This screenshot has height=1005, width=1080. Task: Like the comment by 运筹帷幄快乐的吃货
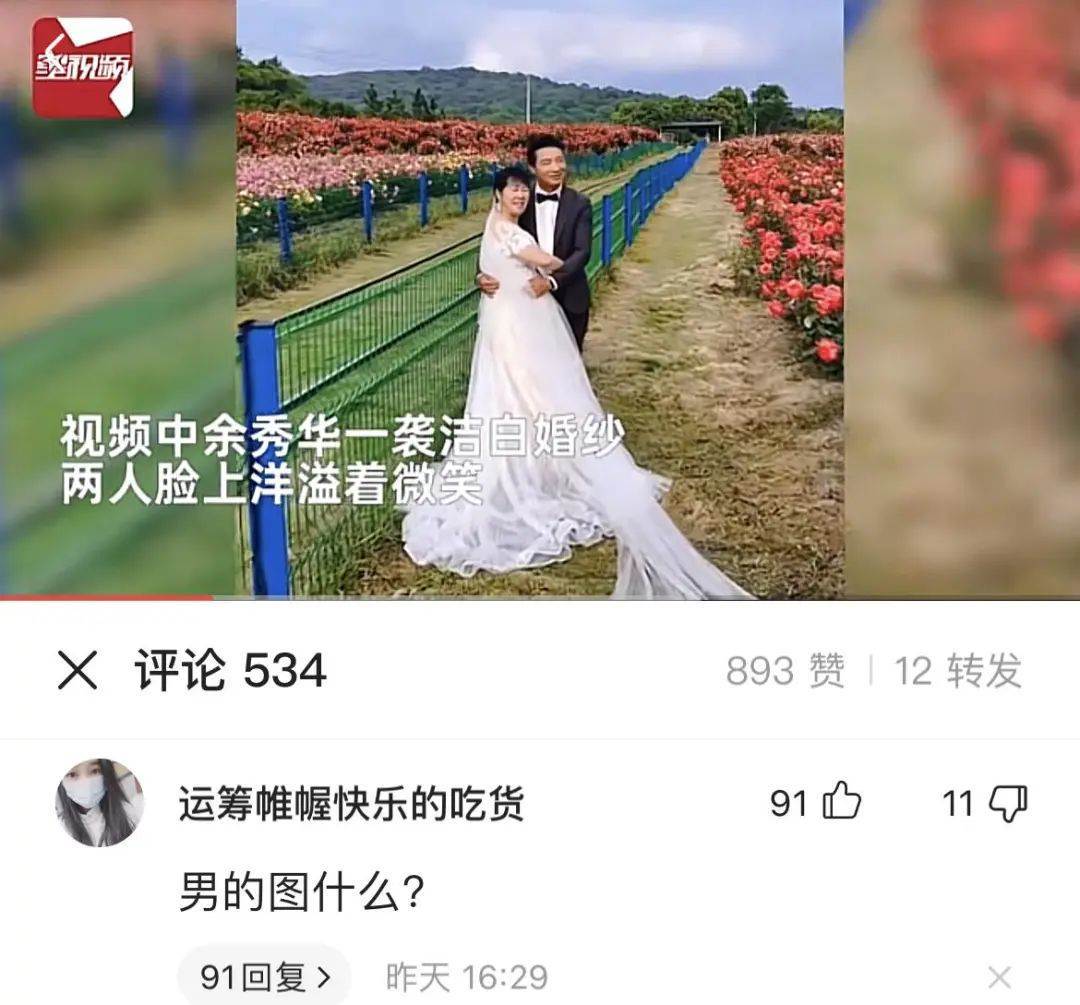pos(842,802)
